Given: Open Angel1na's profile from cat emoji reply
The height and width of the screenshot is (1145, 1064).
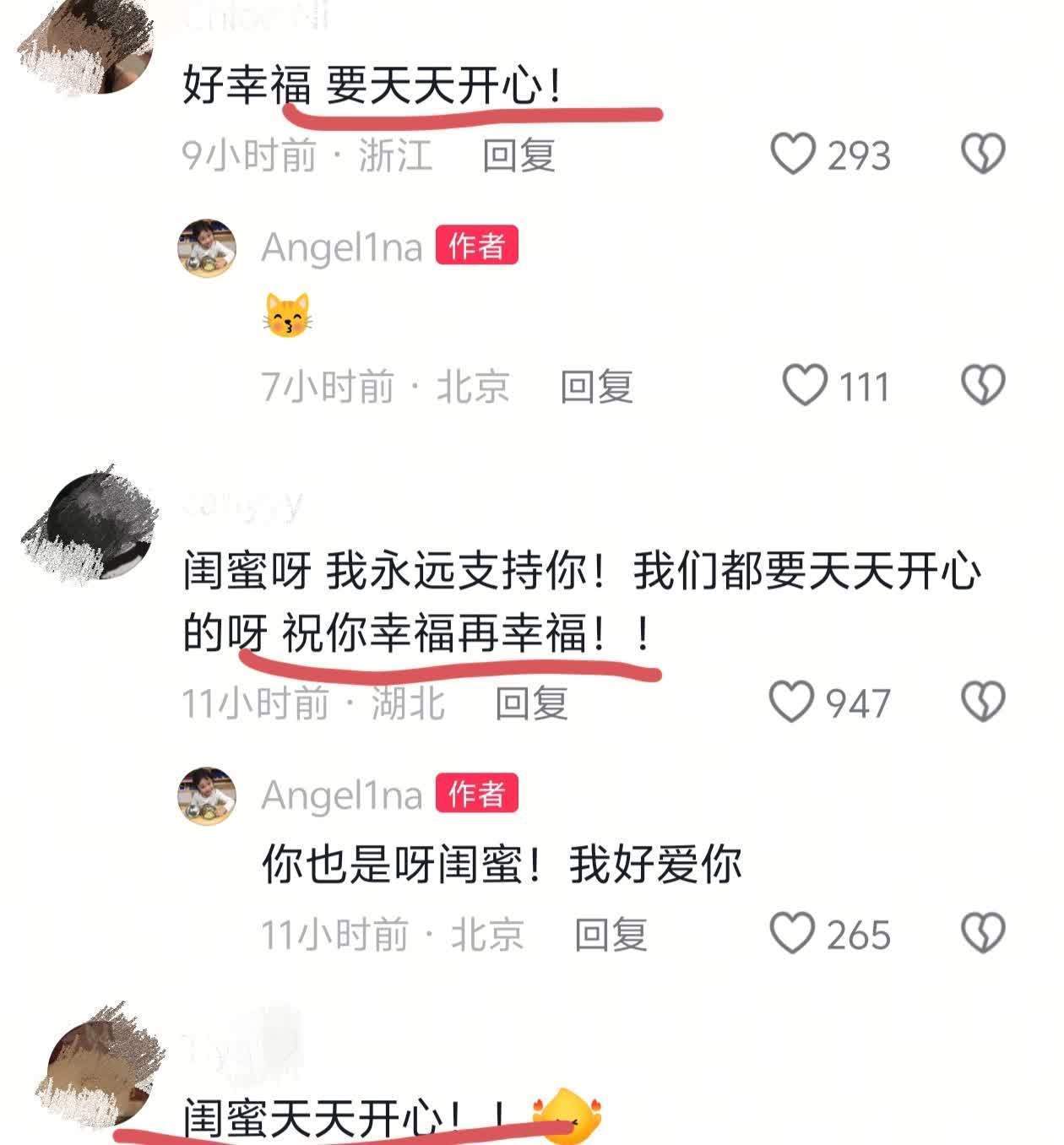Looking at the screenshot, I should click(207, 248).
